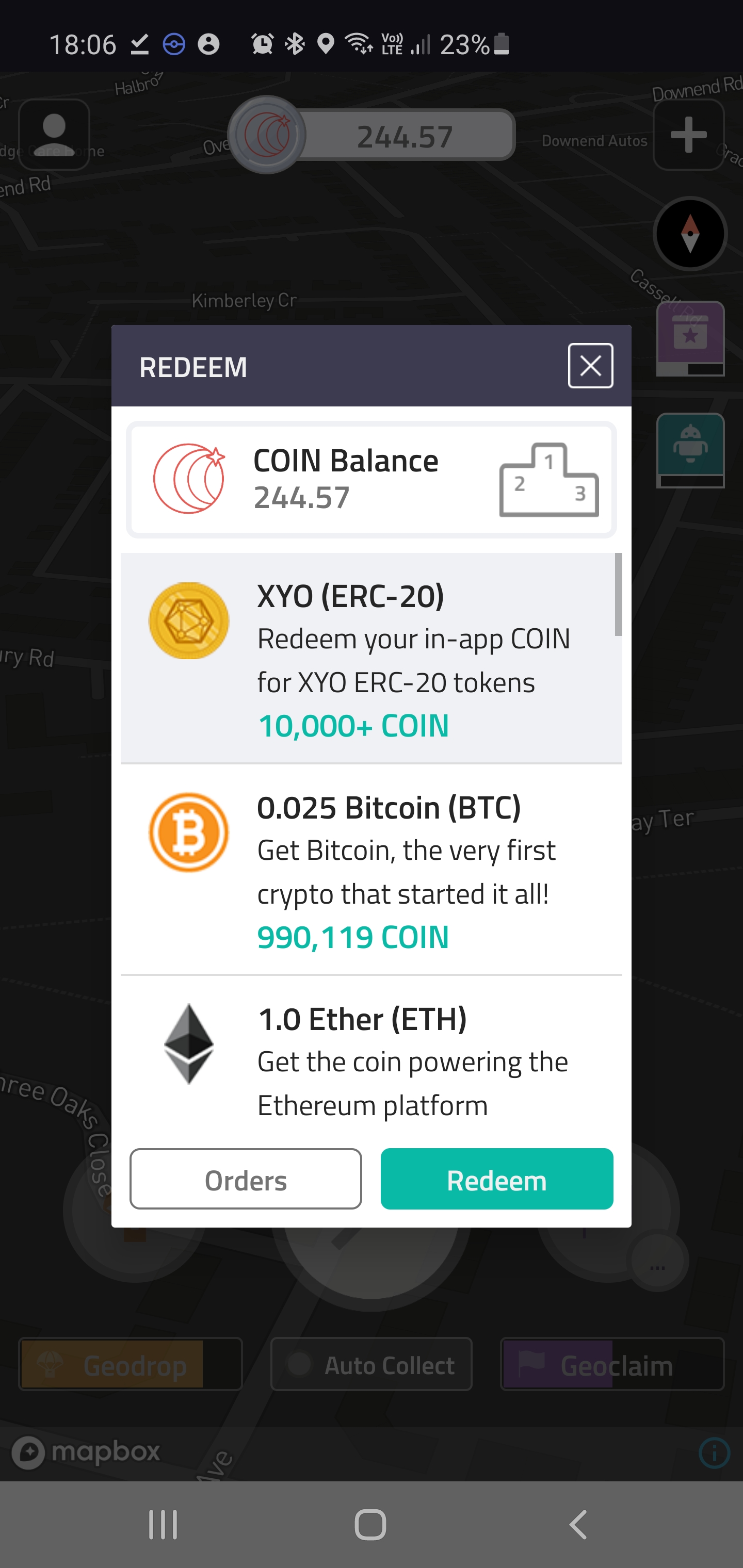Choose the 0.025 Bitcoin (BTC) reward
Image resolution: width=743 pixels, height=1568 pixels.
[371, 869]
